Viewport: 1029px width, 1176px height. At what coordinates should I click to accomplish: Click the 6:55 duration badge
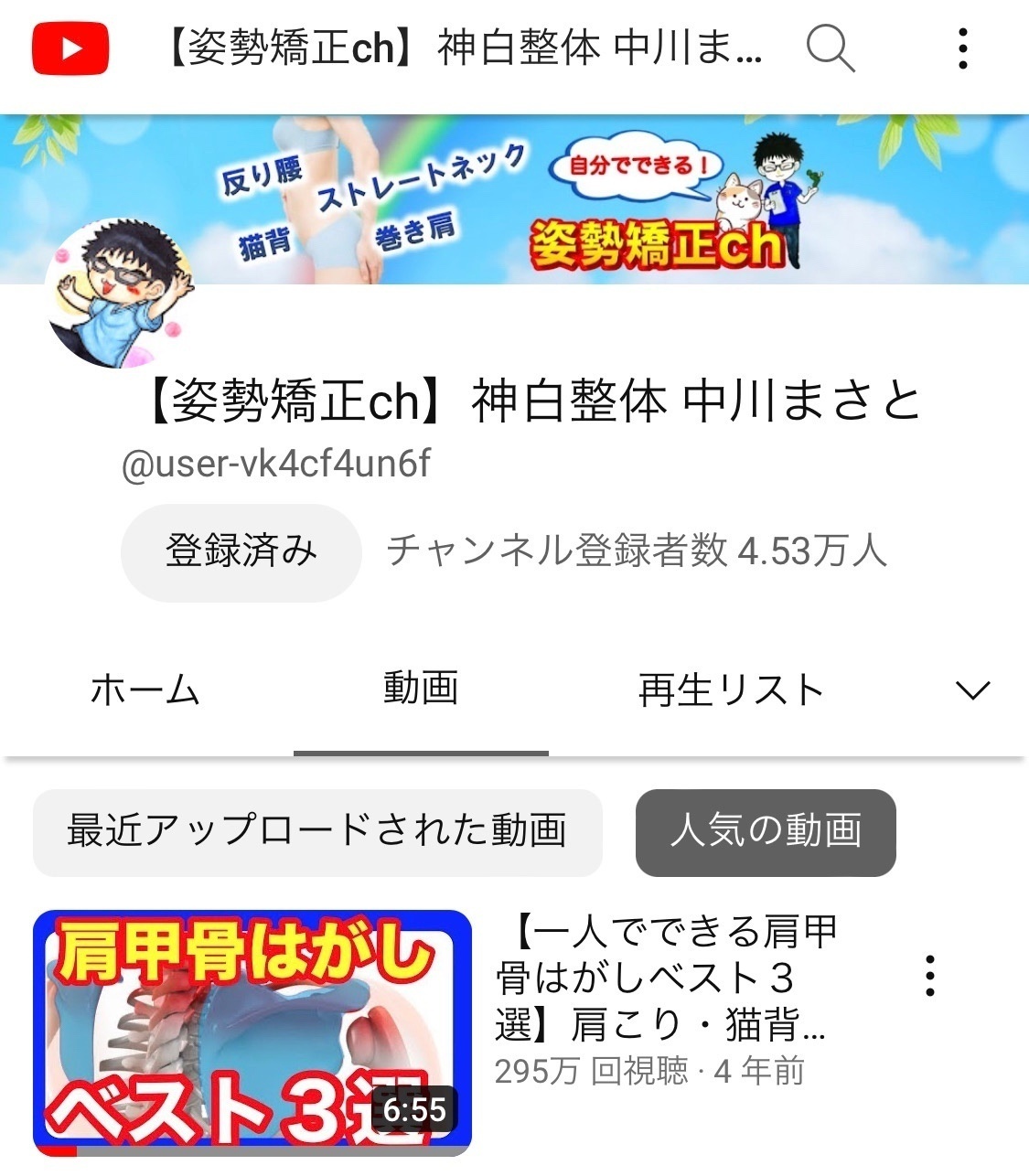(413, 1109)
